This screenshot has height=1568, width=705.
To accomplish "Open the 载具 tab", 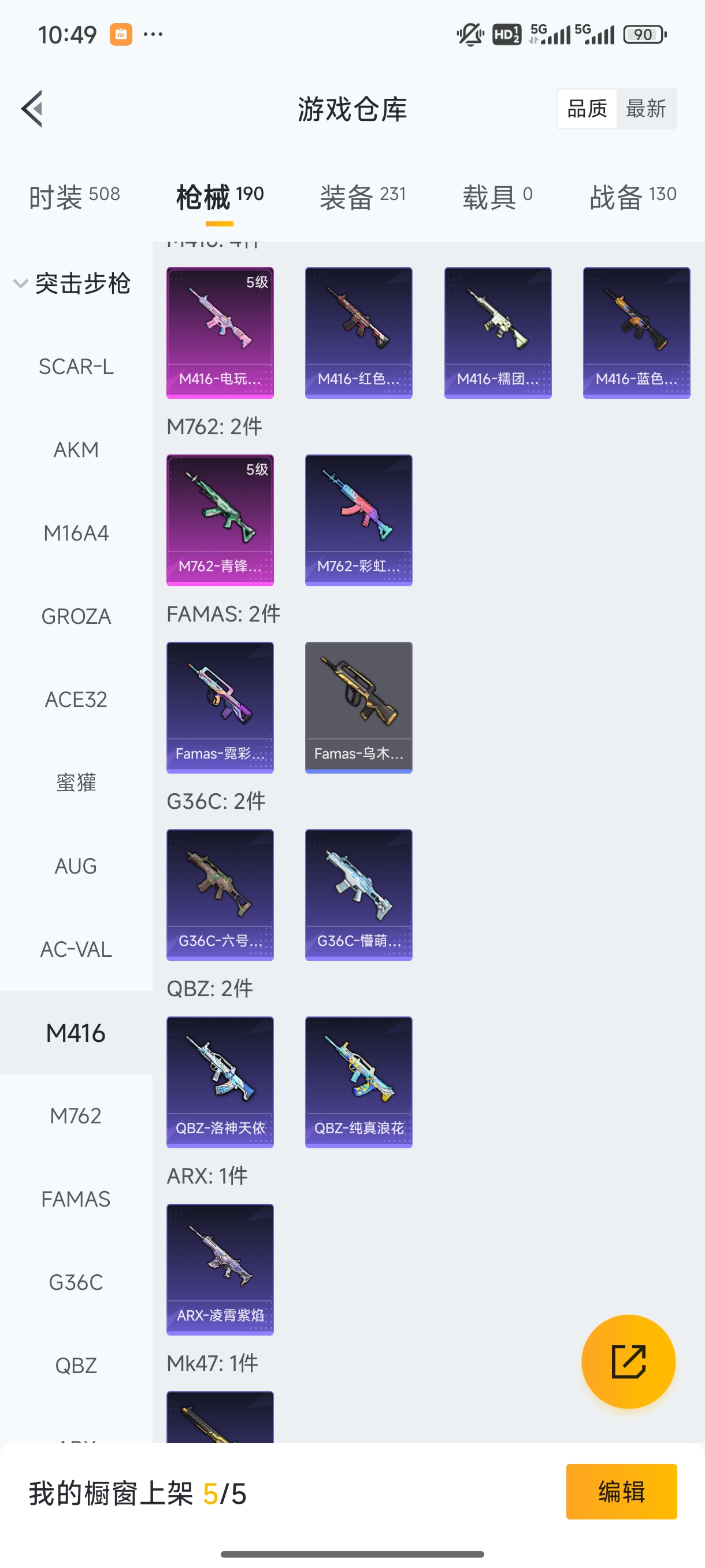I will [498, 197].
